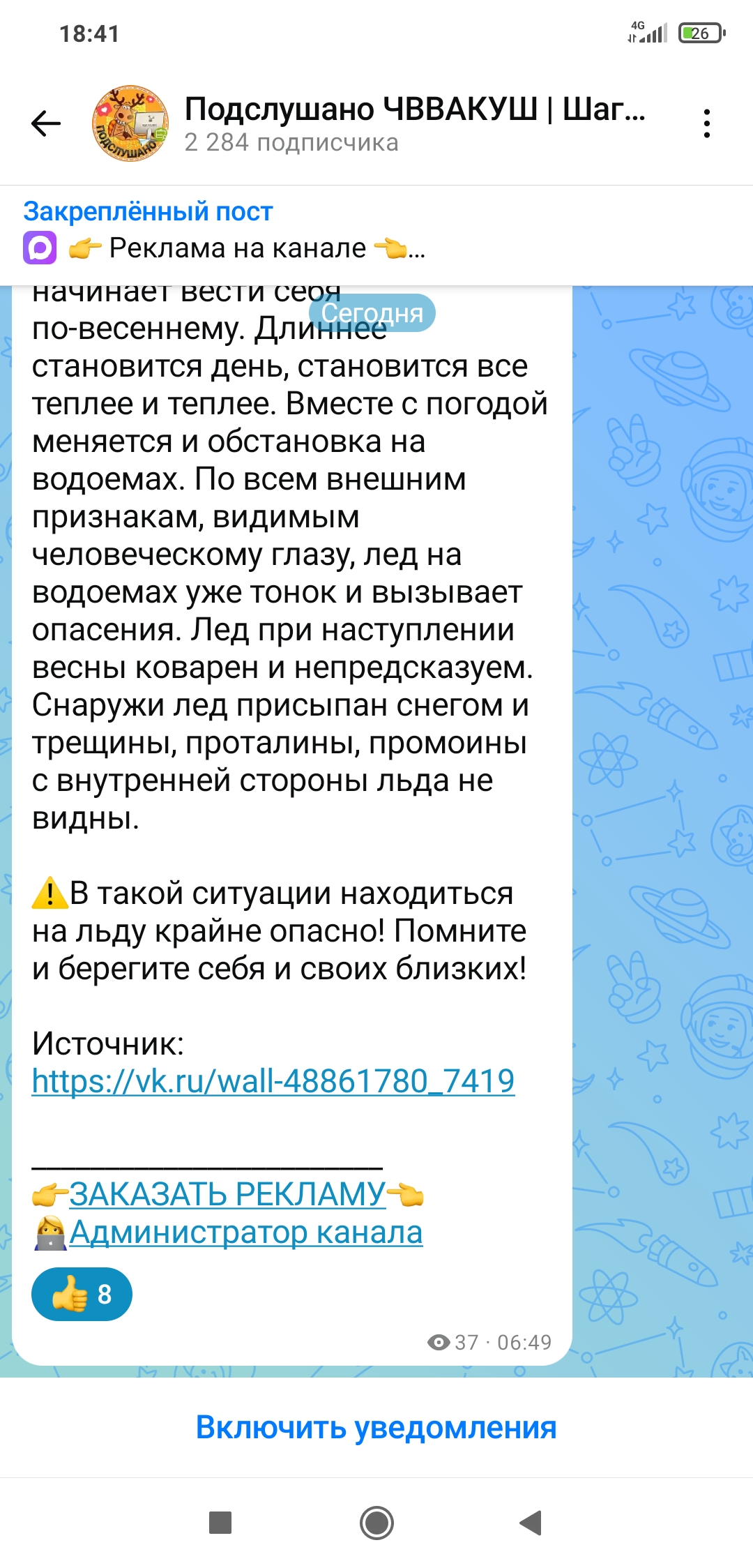Open the vk.ru wall source link
753x1568 pixels.
tap(273, 1082)
